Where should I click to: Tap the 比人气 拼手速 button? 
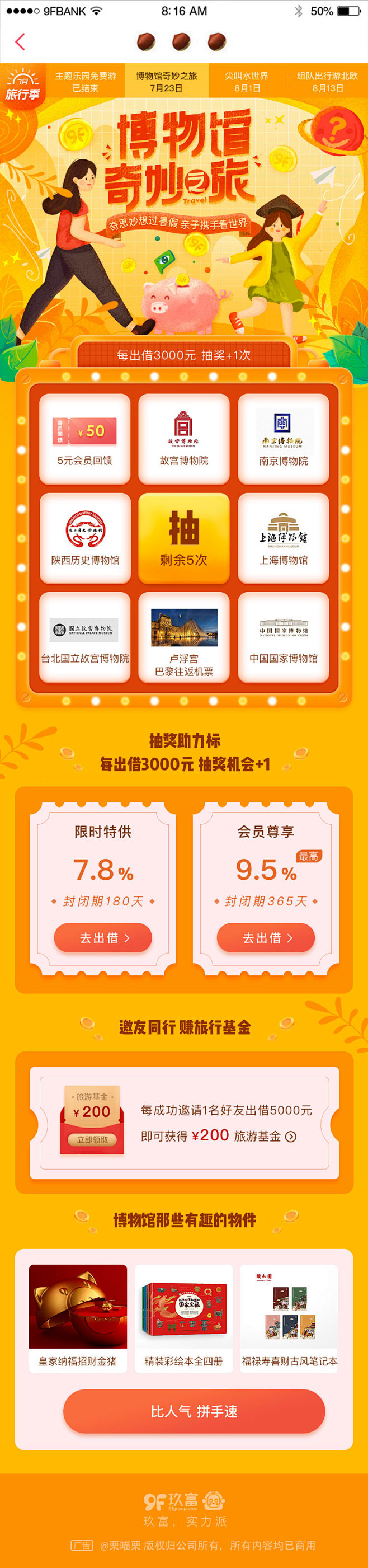tap(194, 1411)
